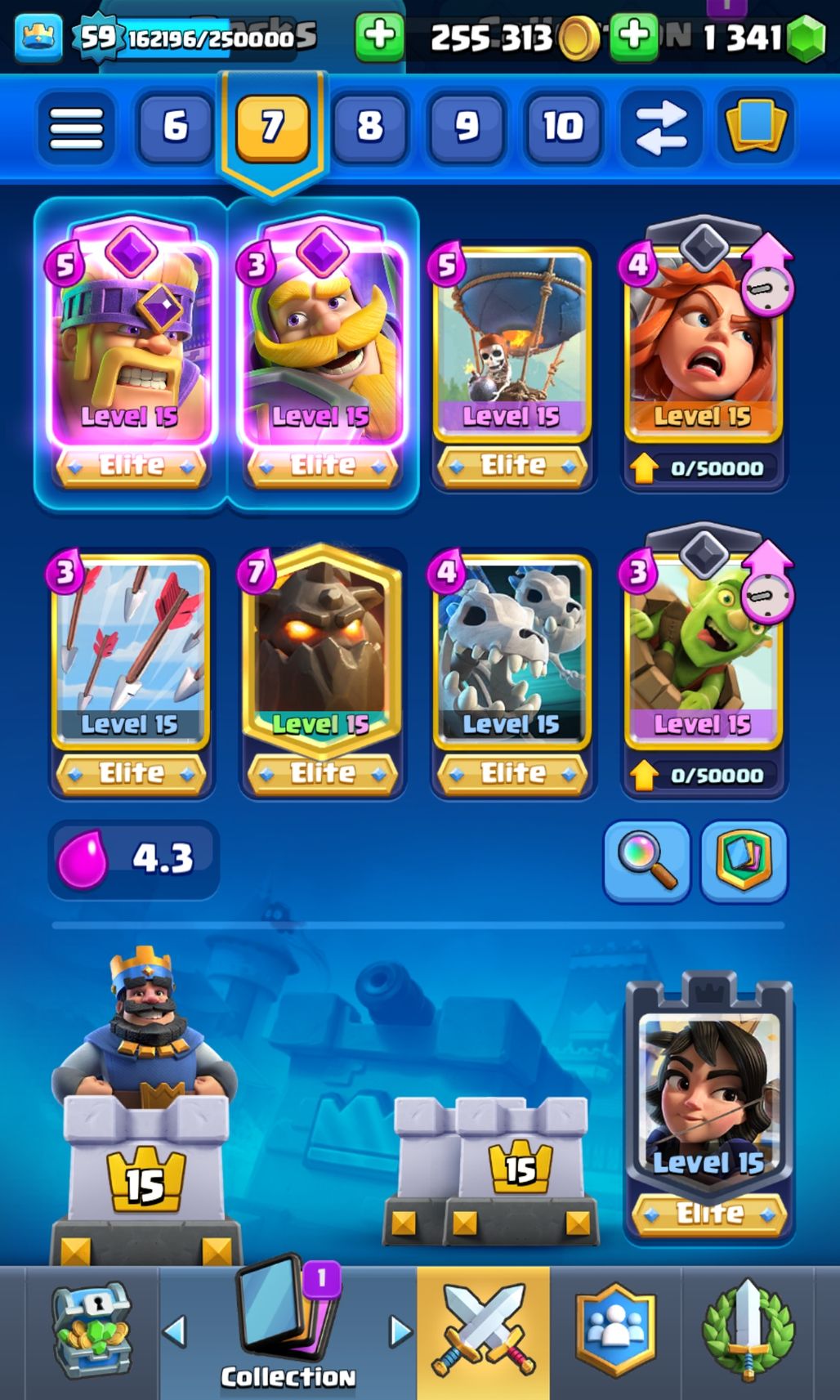Image resolution: width=840 pixels, height=1400 pixels.
Task: Open the Shop chest tab
Action: point(92,1333)
